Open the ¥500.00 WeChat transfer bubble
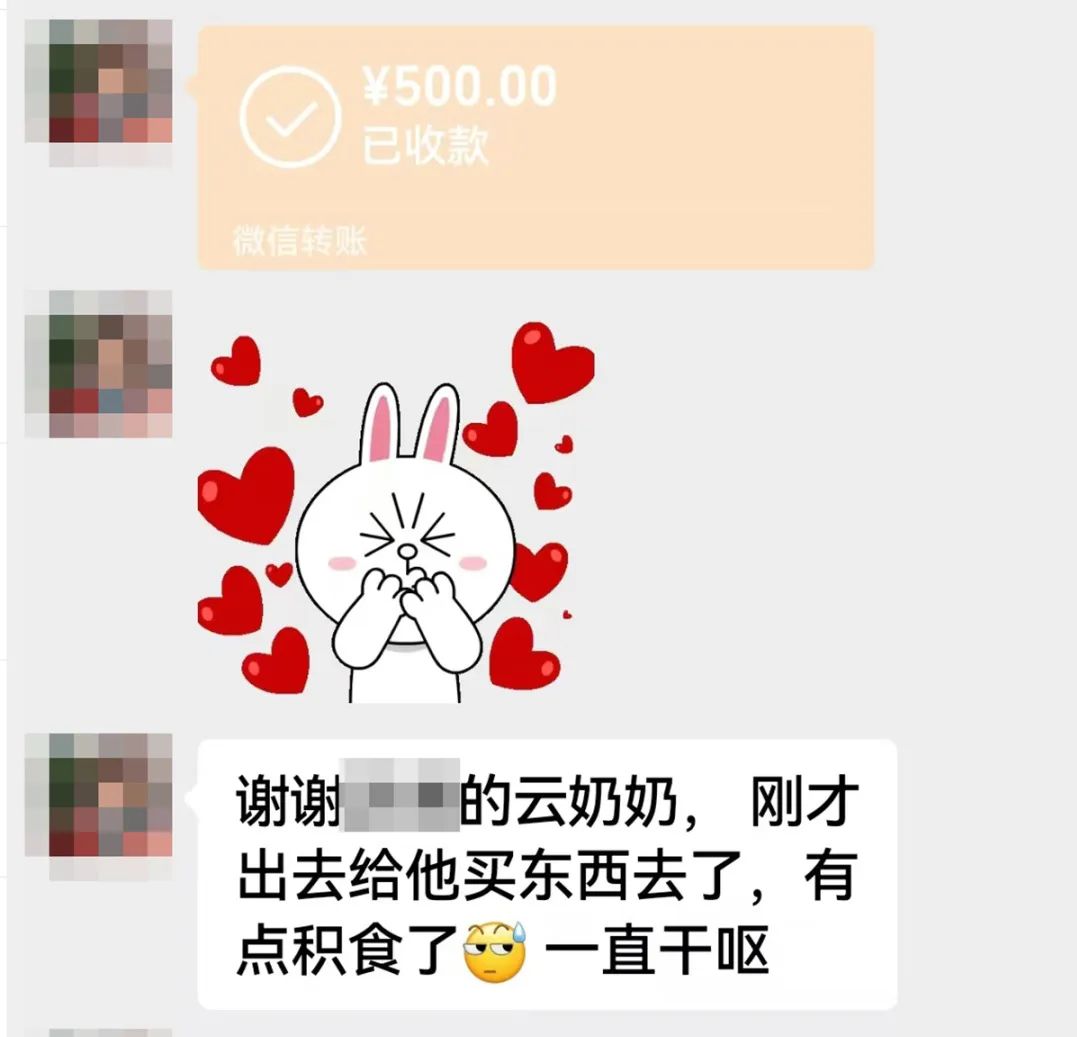This screenshot has height=1037, width=1077. pos(535,147)
